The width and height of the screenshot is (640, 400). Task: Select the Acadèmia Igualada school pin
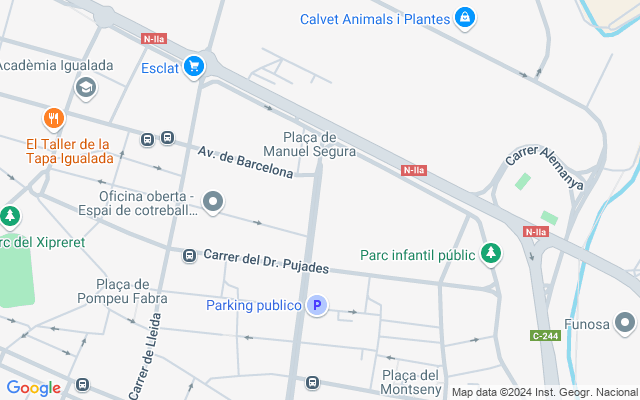pyautogui.click(x=85, y=87)
